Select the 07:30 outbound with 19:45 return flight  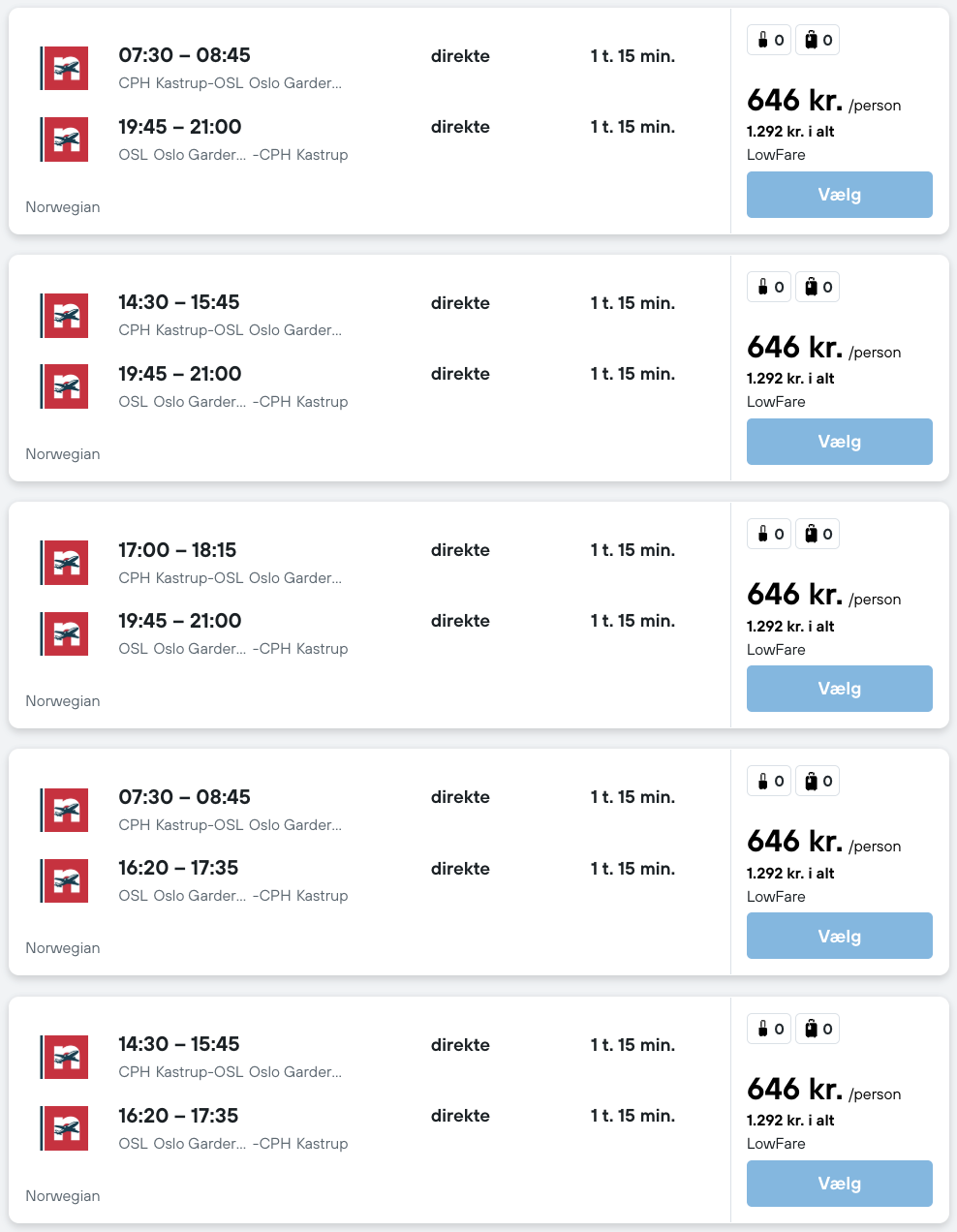[839, 195]
